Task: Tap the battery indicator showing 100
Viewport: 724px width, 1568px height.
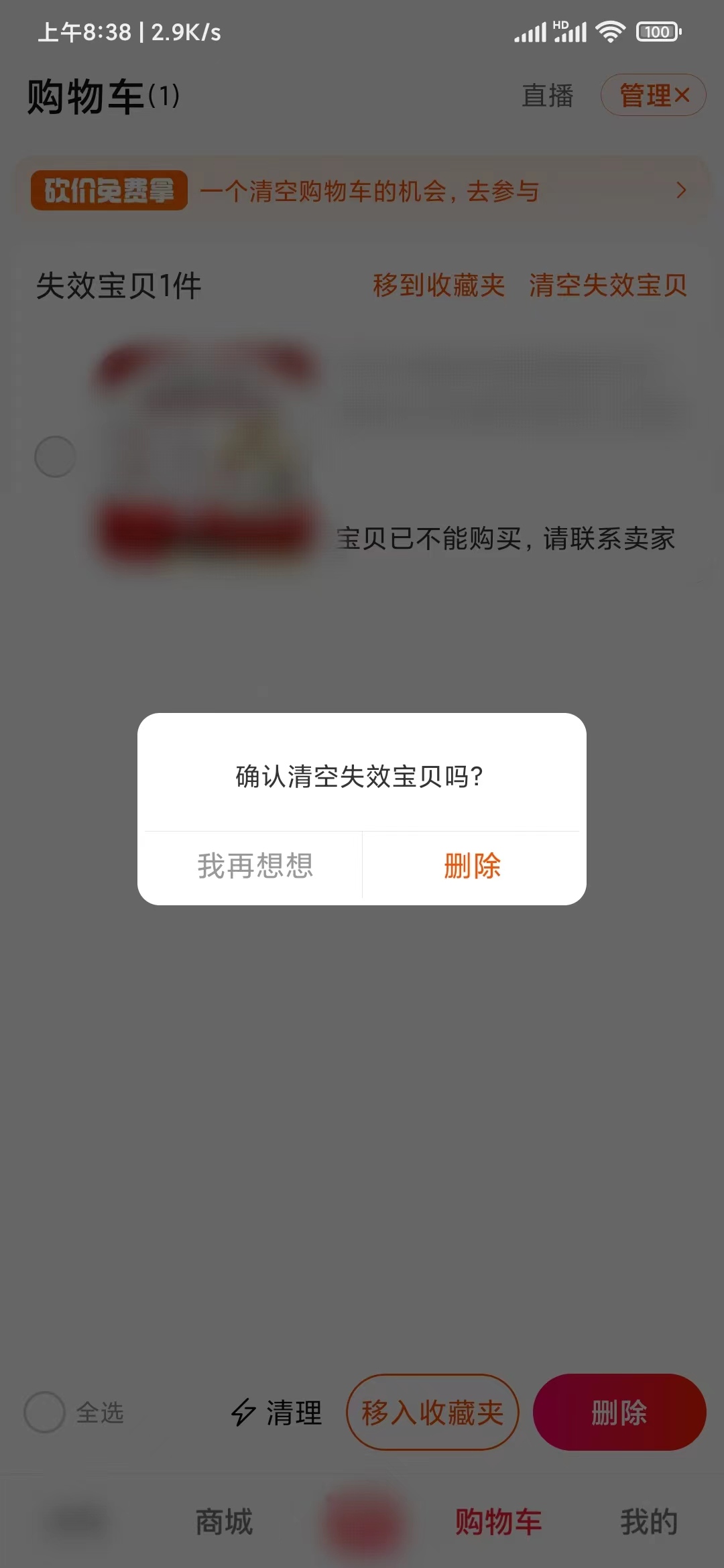Action: pos(656,31)
